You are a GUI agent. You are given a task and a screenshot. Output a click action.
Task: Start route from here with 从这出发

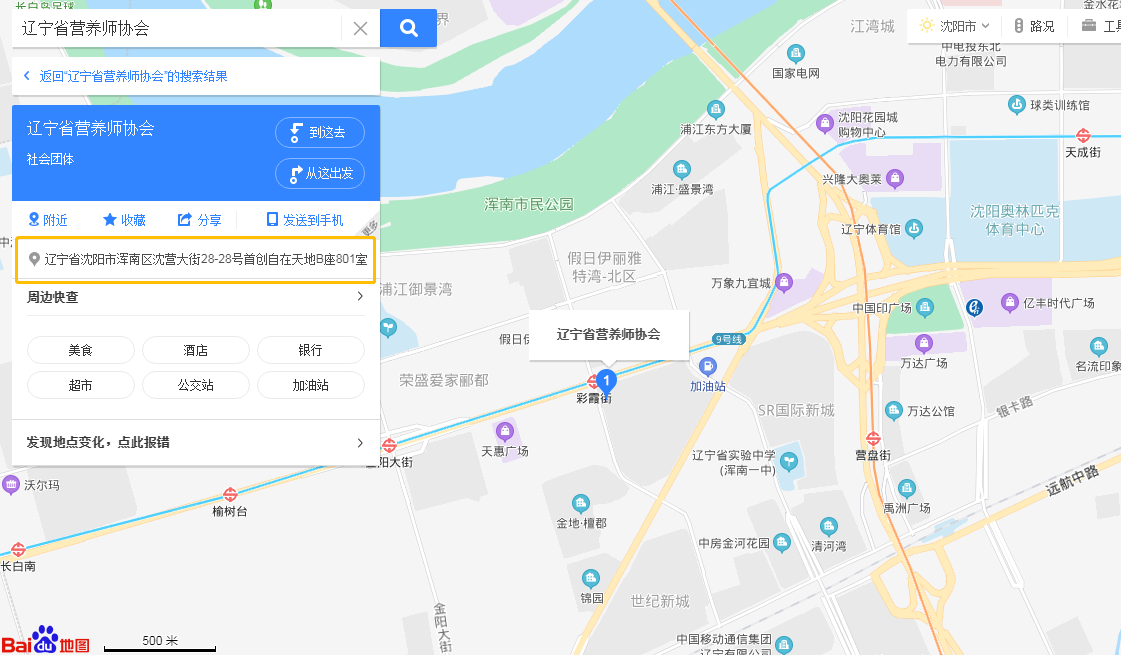pos(320,173)
